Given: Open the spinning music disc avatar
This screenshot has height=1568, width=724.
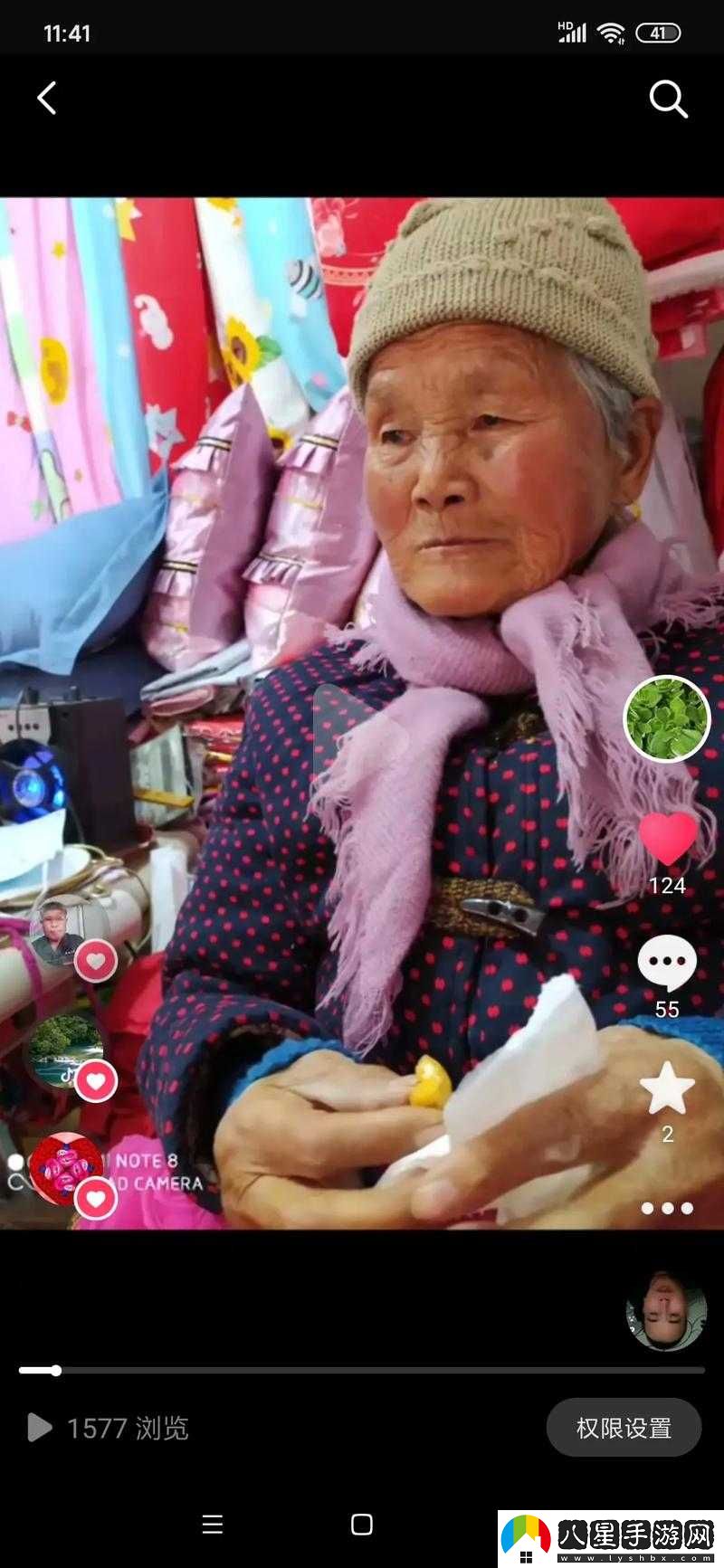Looking at the screenshot, I should [665, 1310].
